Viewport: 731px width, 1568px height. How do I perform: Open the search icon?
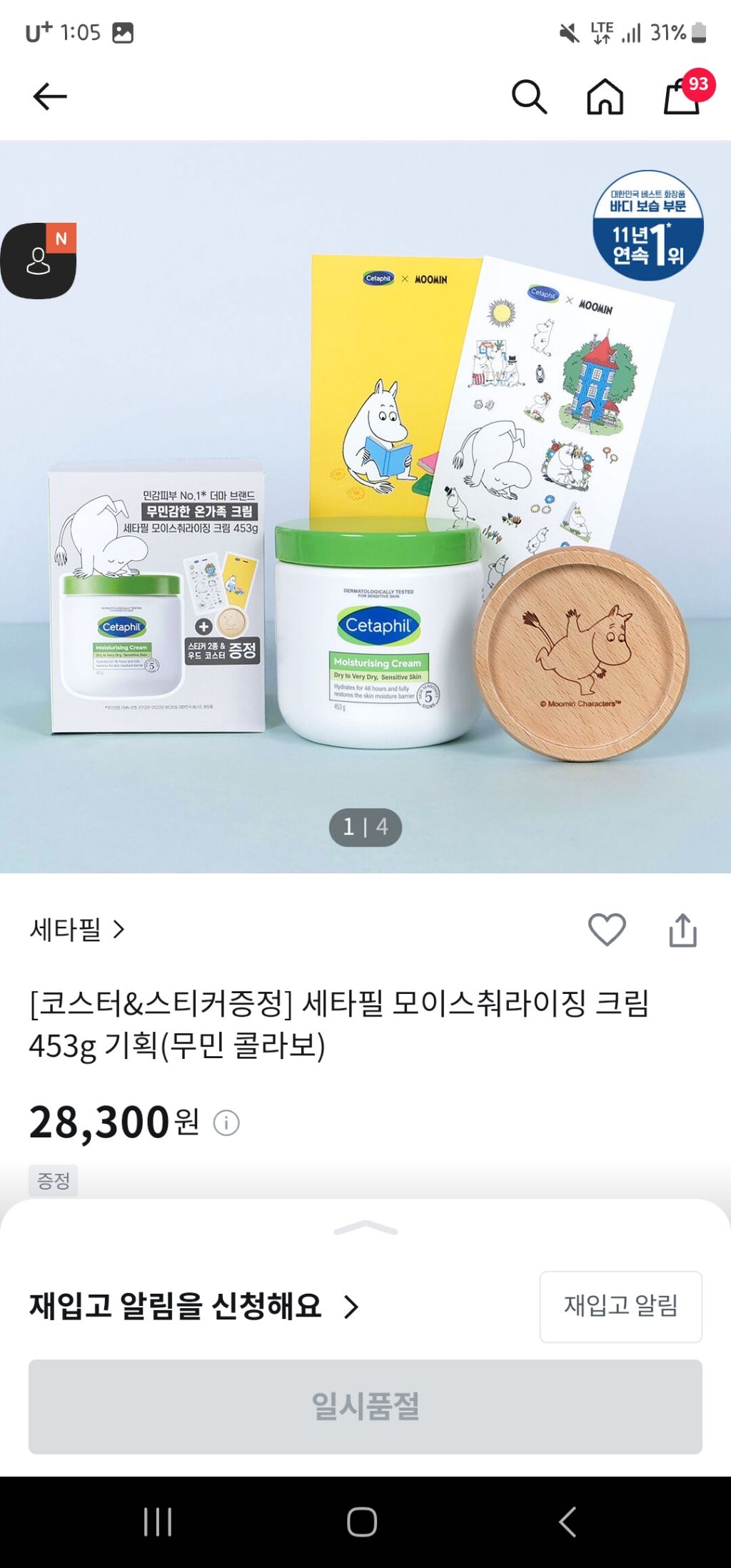529,96
